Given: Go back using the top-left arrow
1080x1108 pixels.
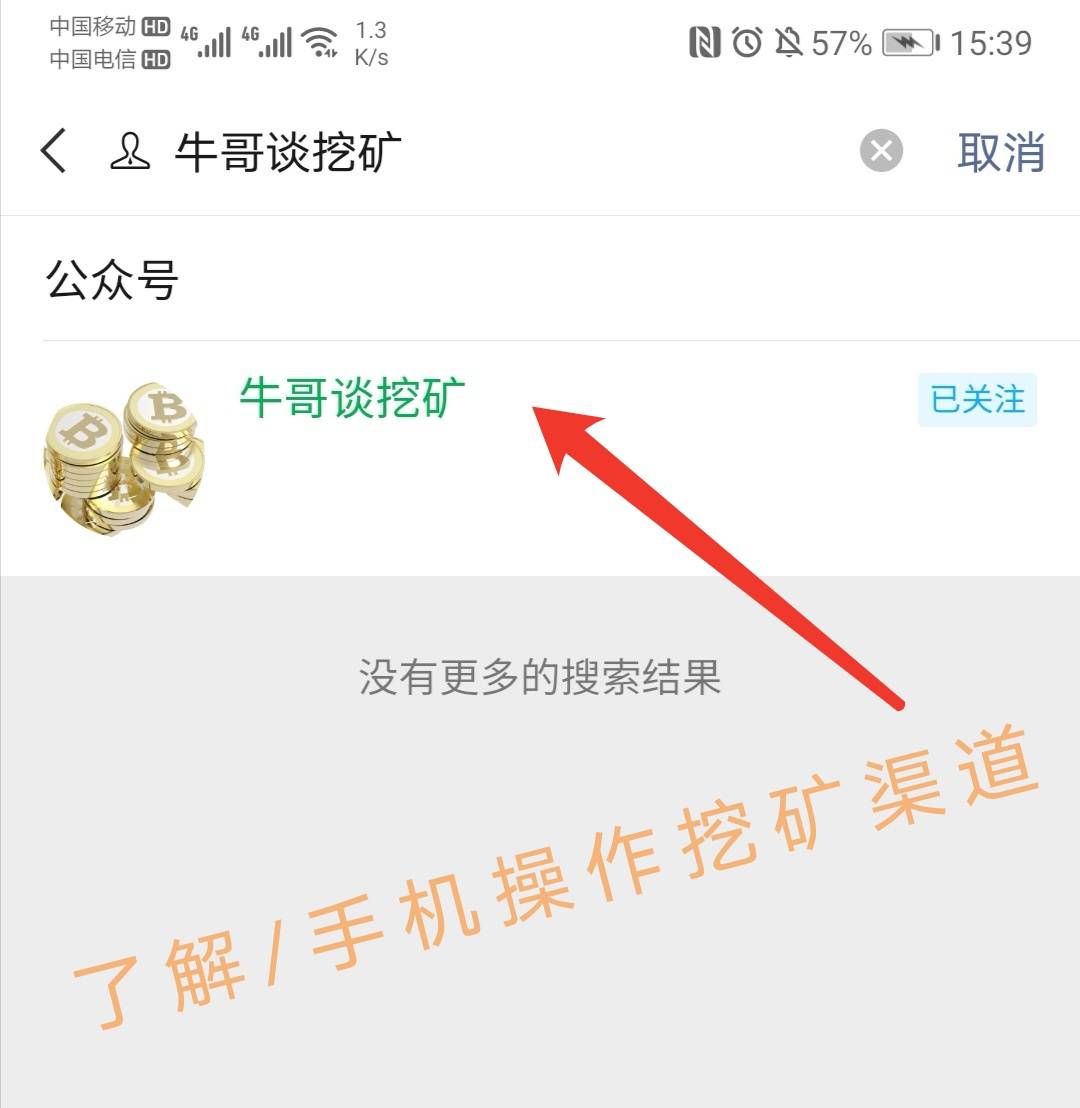Looking at the screenshot, I should [x=54, y=152].
